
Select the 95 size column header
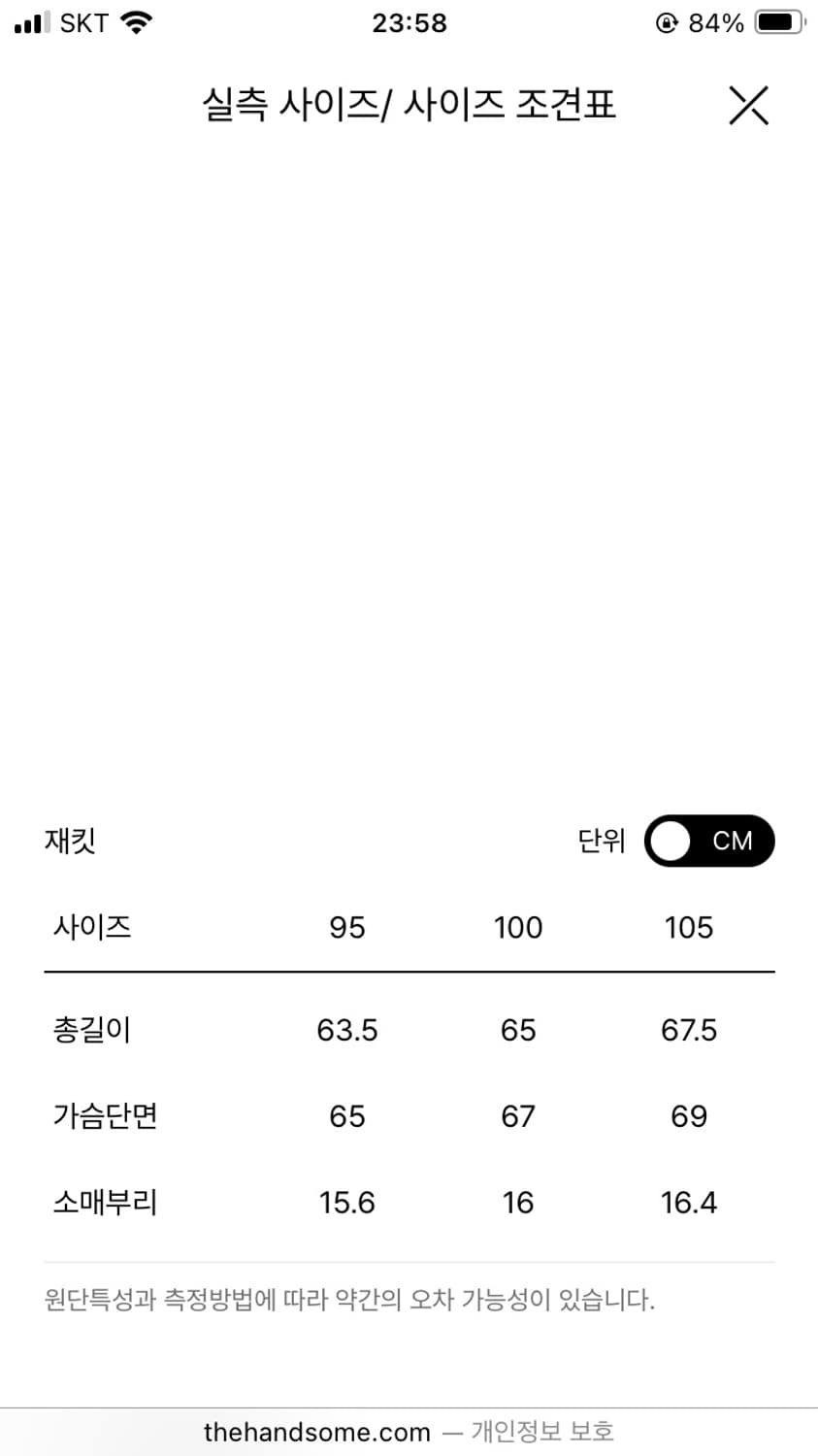click(x=345, y=927)
